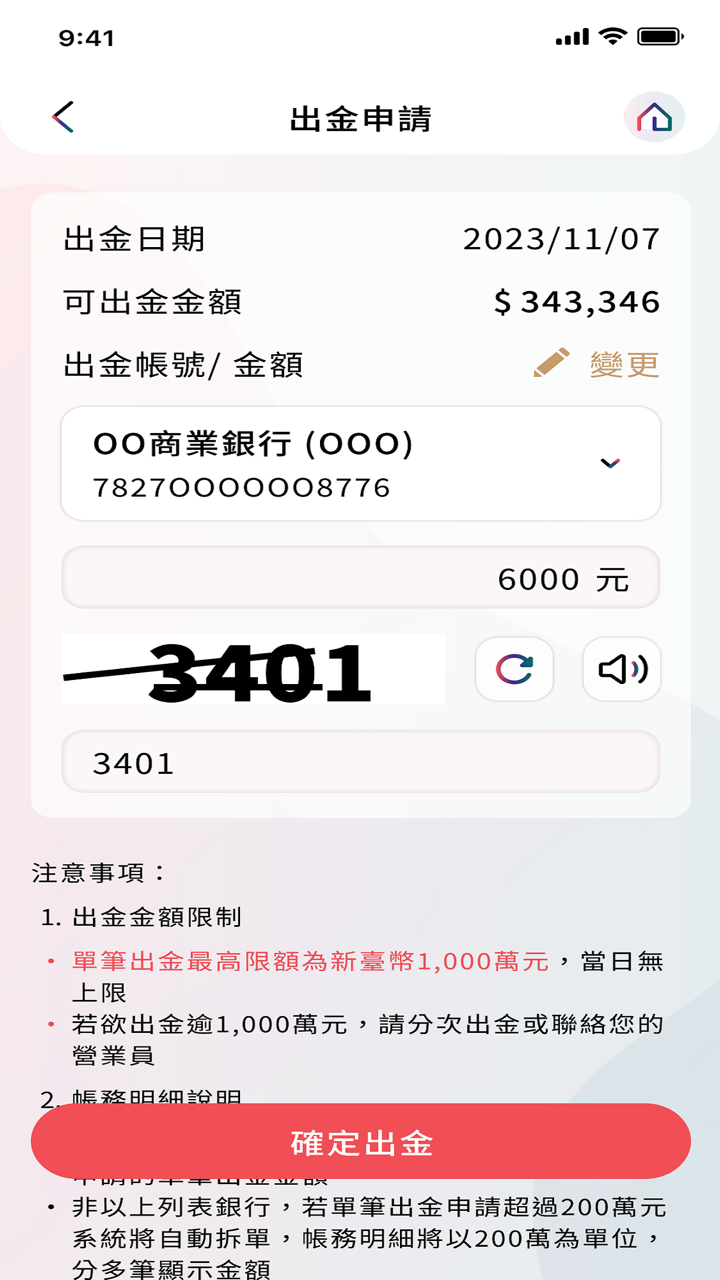Edit the 6000 元 amount field
720x1280 pixels.
[x=360, y=578]
